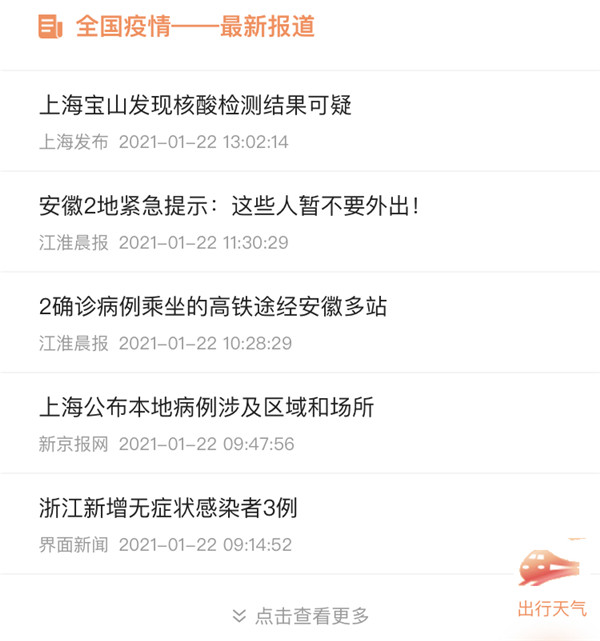
Task: Open the Shanghai Baoshan nucleic acid news
Action: 195,105
